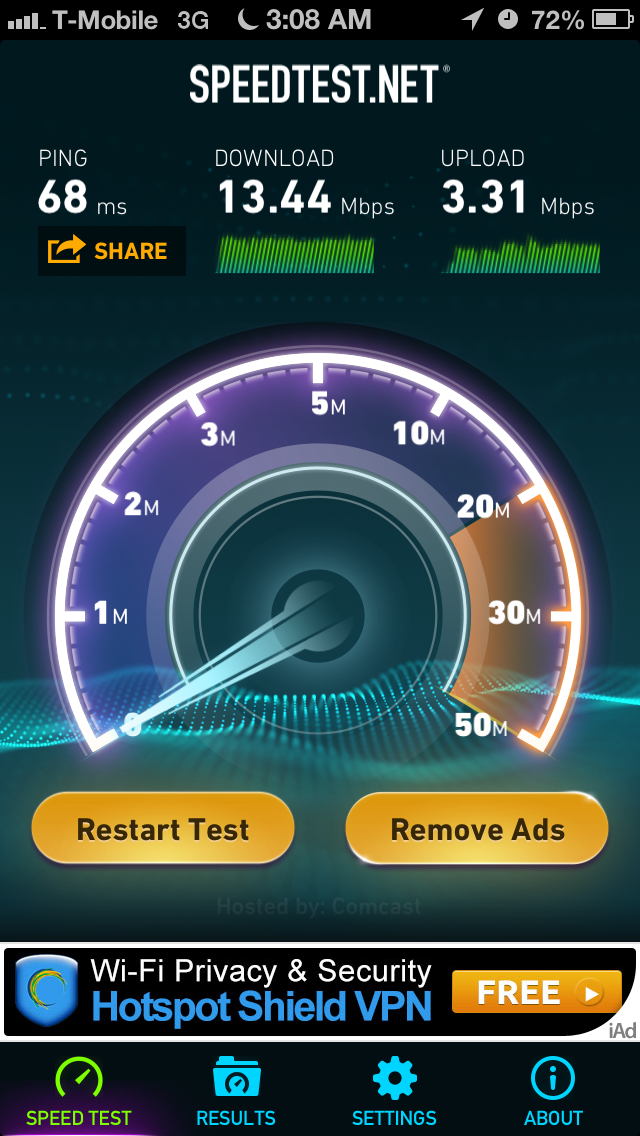
Task: Select Remove Ads
Action: click(x=477, y=829)
